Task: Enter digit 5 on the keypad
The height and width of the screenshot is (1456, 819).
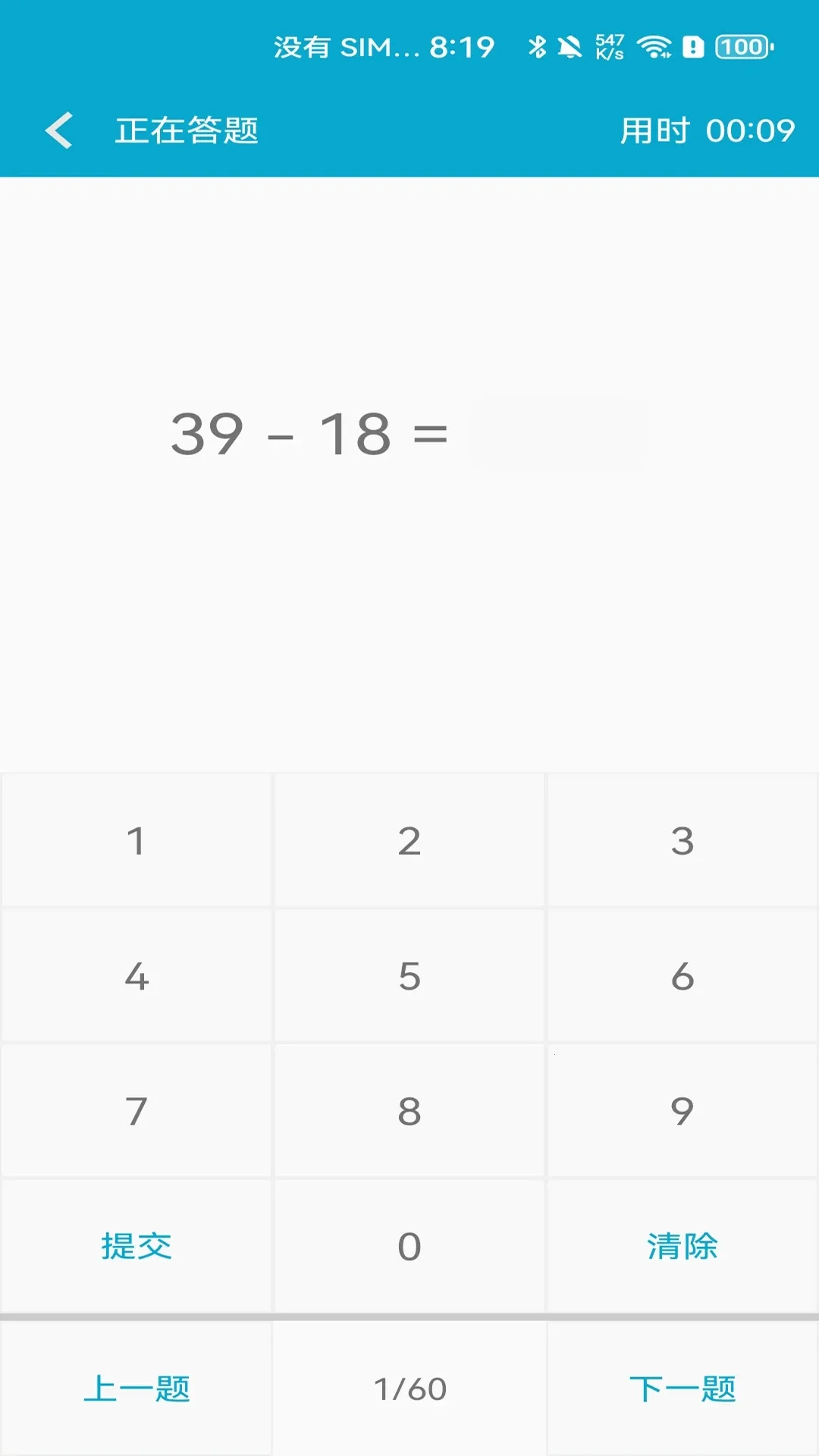Action: 409,976
